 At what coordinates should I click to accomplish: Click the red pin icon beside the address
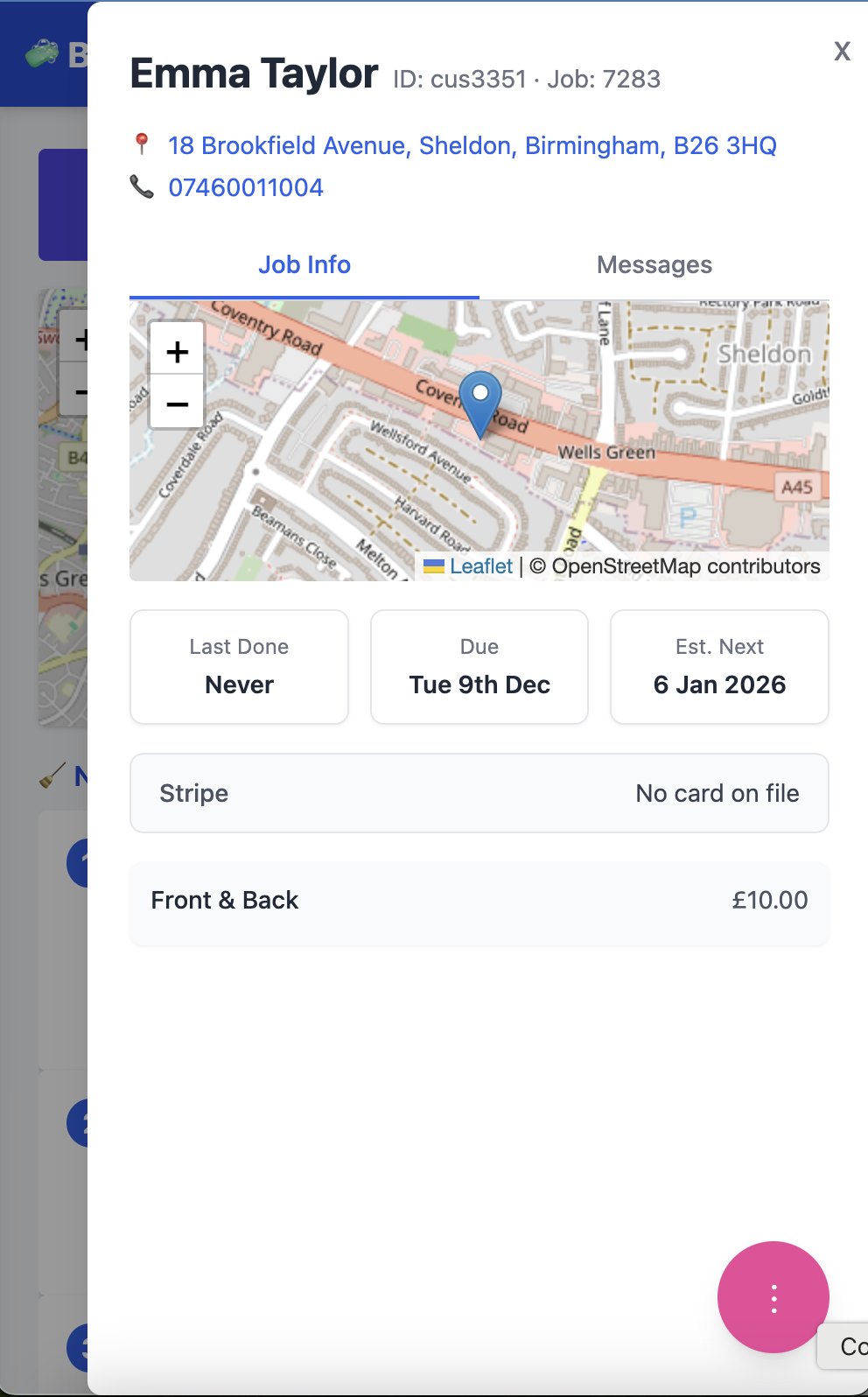(x=143, y=144)
